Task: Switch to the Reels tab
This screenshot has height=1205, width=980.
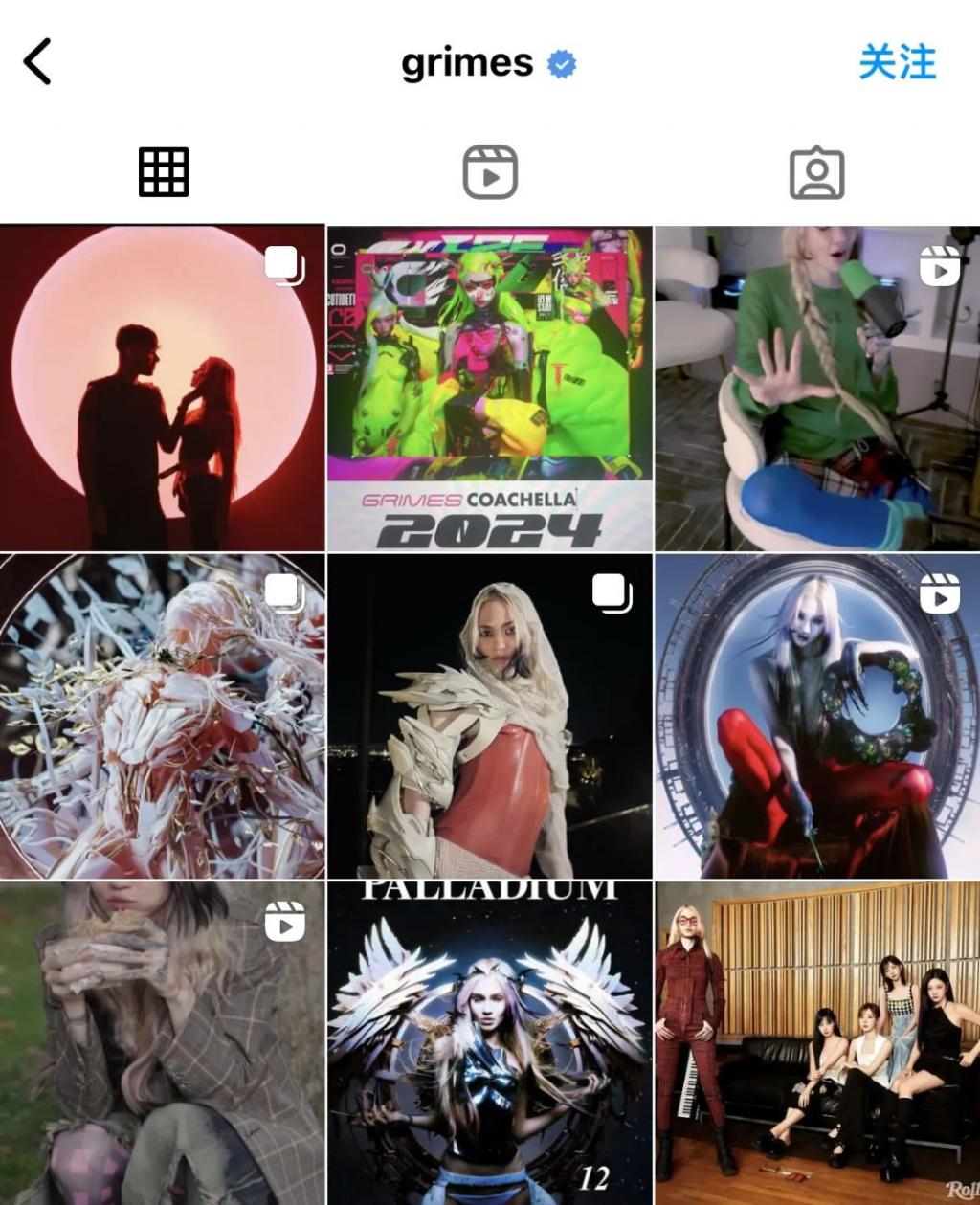Action: tap(490, 172)
